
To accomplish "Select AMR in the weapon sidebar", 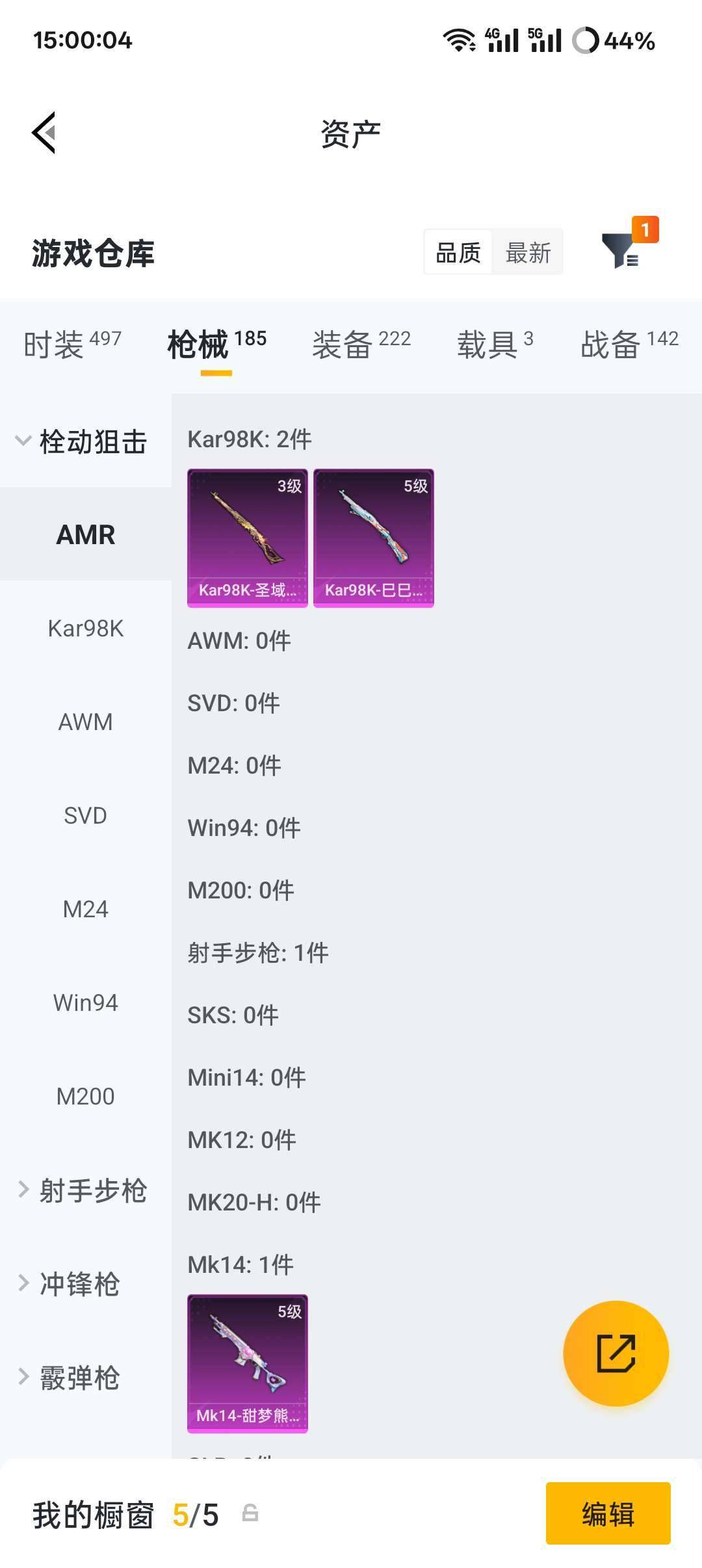I will point(85,534).
